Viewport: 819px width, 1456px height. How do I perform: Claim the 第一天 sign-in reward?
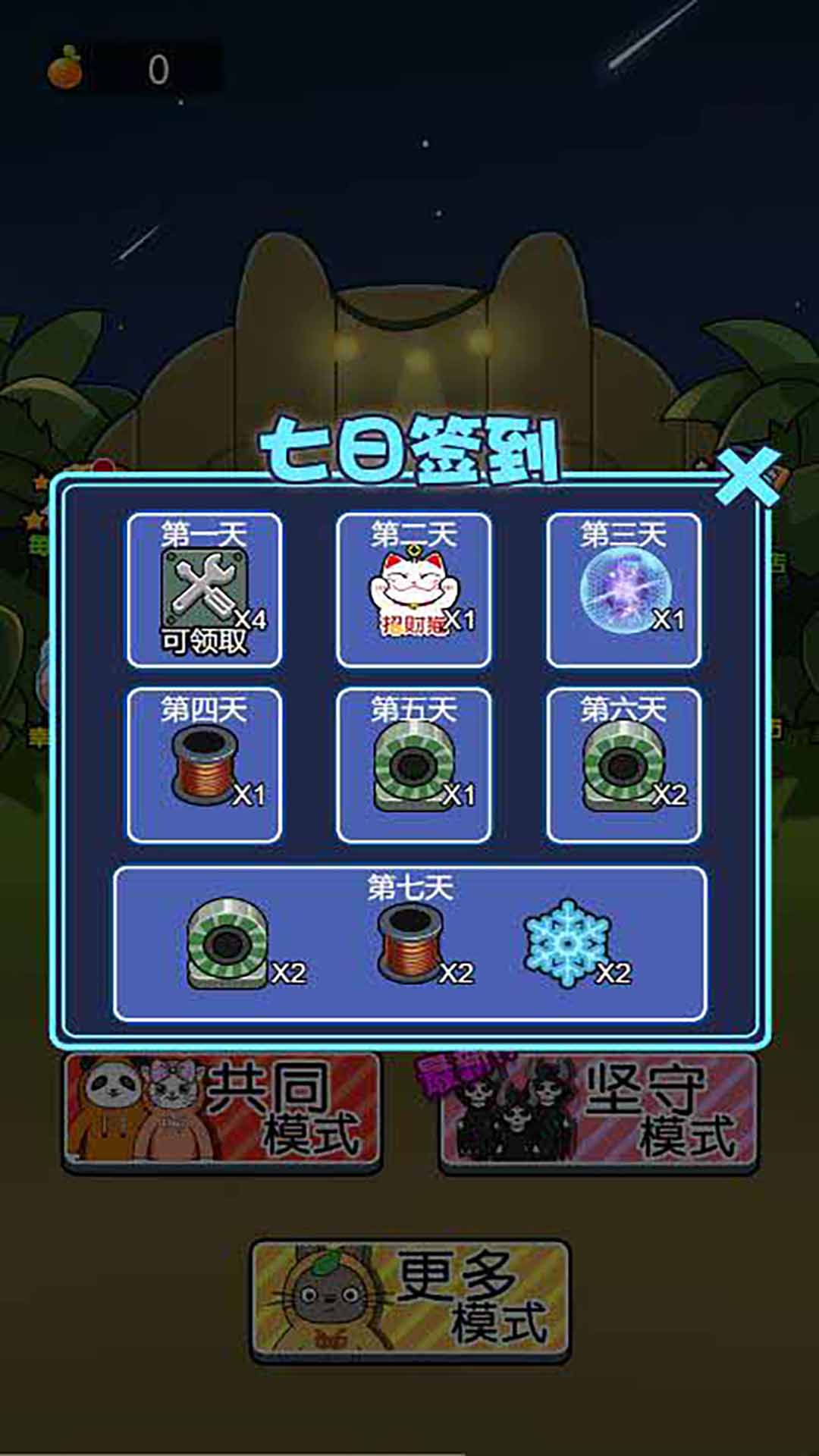click(x=204, y=591)
